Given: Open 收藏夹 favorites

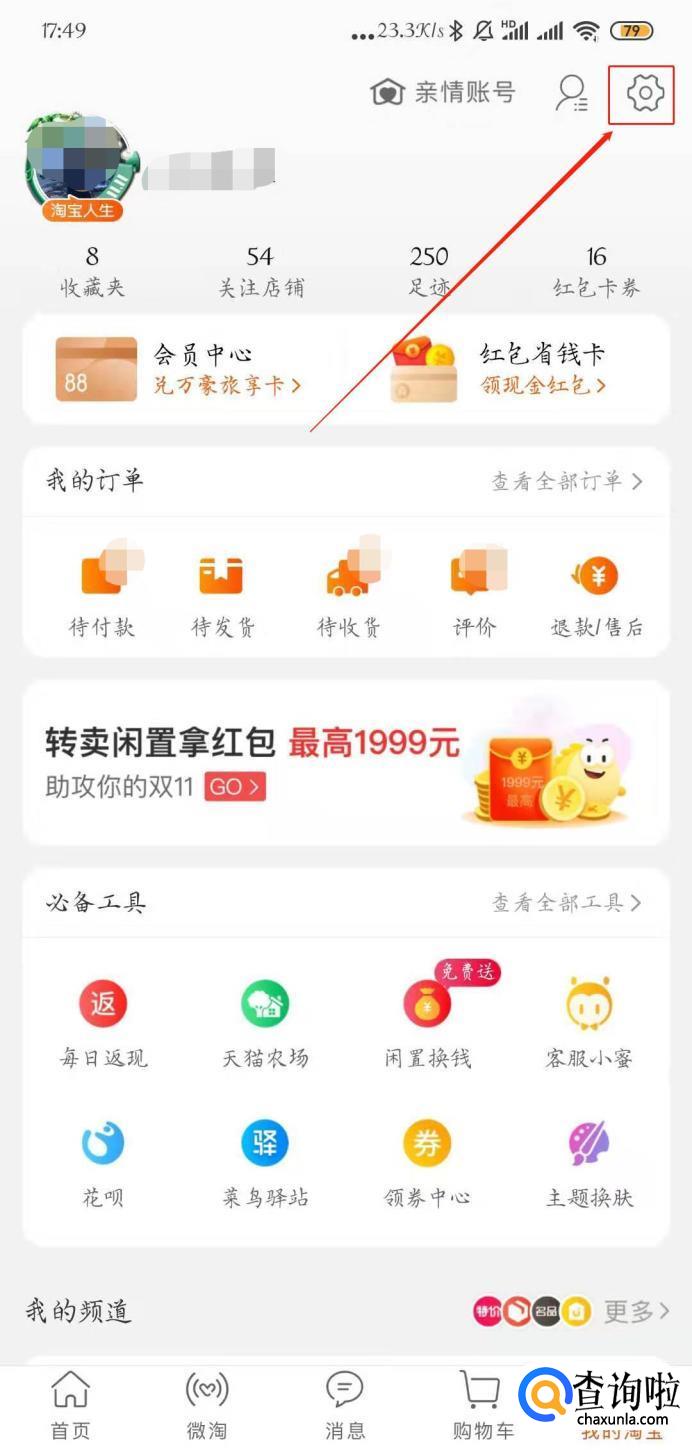Looking at the screenshot, I should (x=92, y=272).
